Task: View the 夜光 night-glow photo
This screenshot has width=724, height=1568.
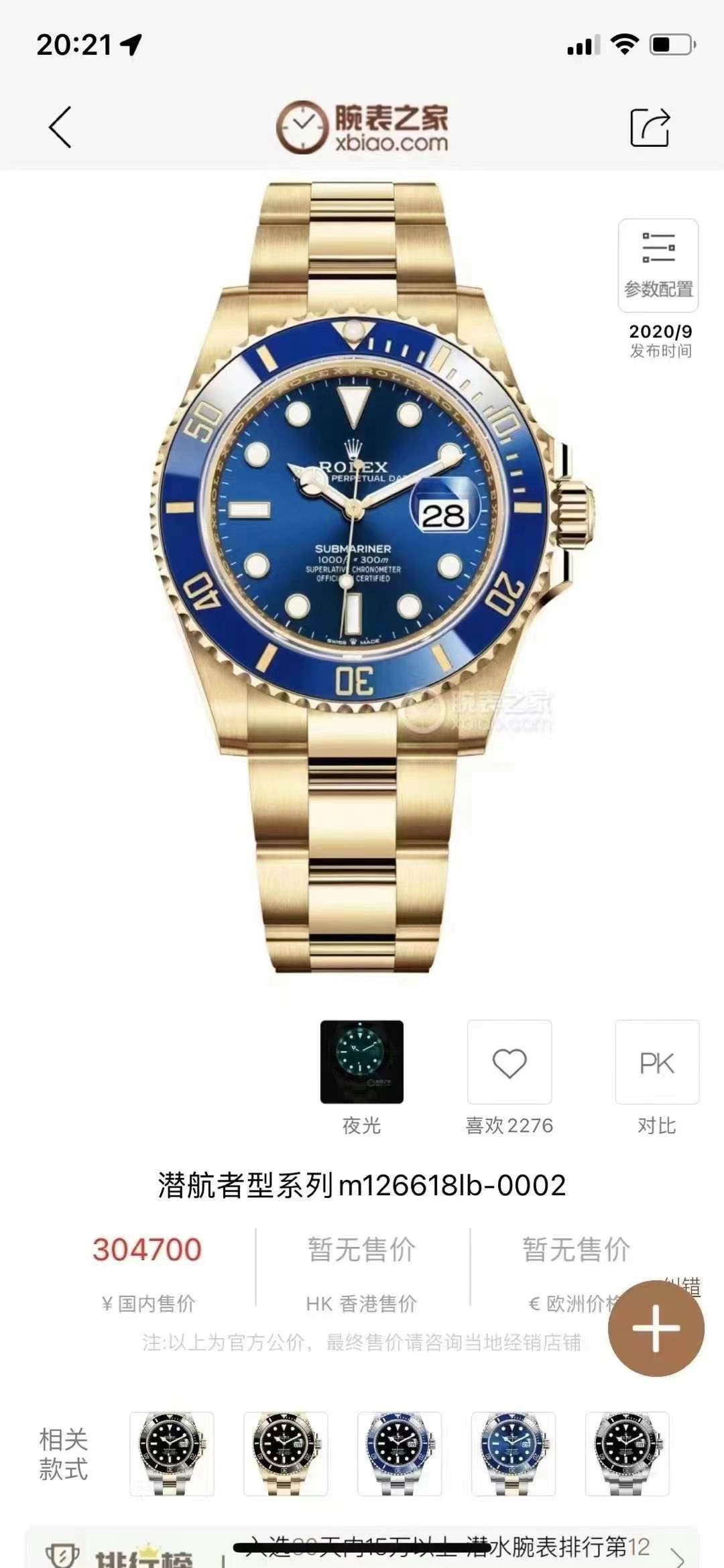Action: [361, 1062]
